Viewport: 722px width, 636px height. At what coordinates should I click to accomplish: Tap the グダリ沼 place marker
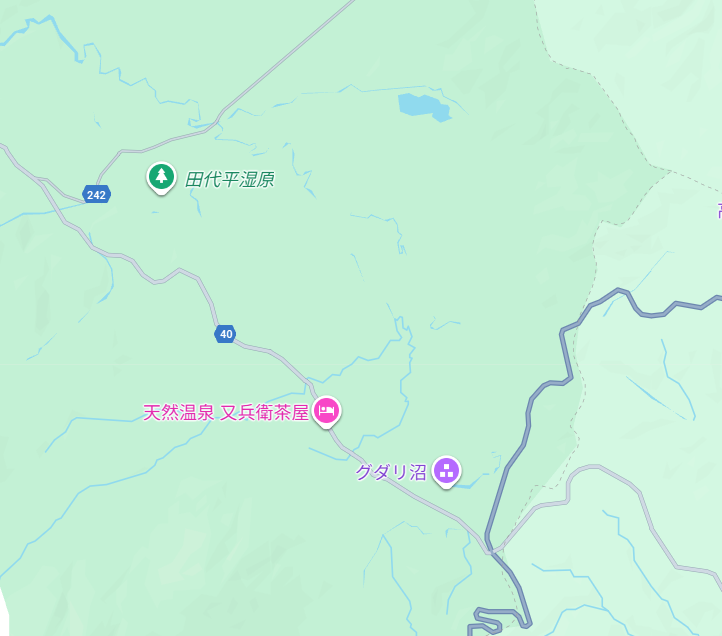pyautogui.click(x=446, y=470)
